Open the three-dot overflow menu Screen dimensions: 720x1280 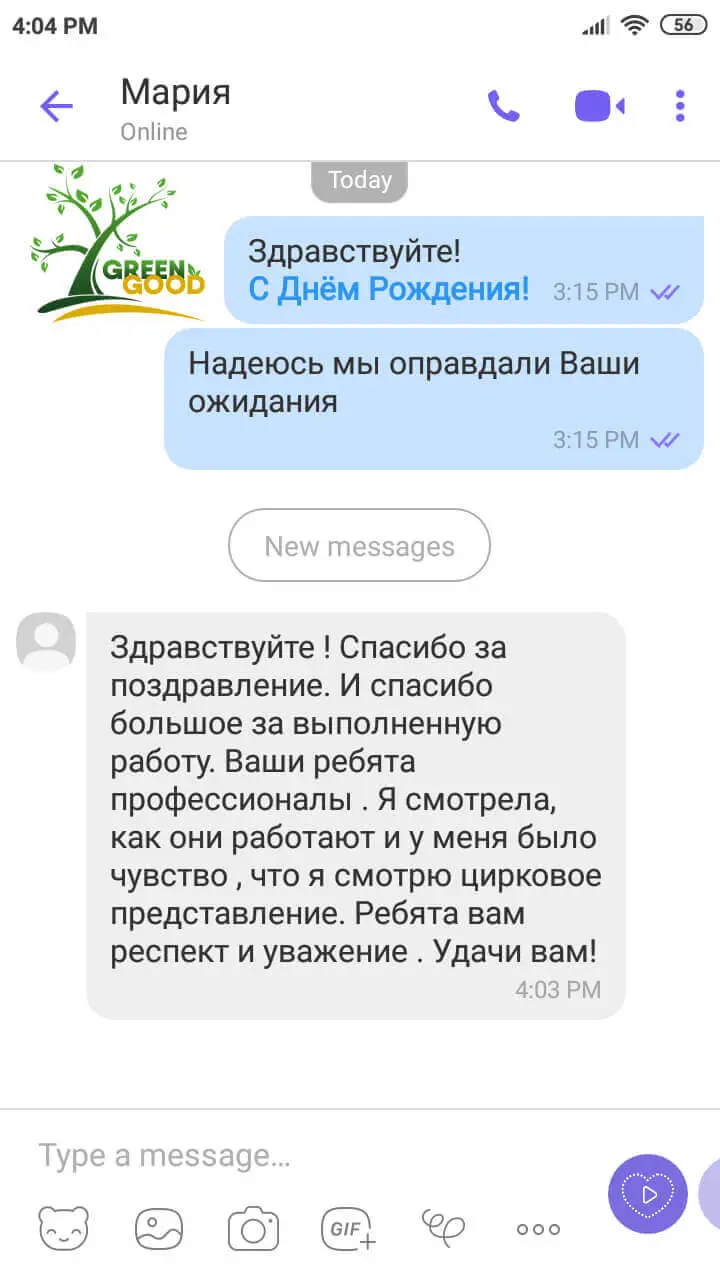click(x=680, y=106)
